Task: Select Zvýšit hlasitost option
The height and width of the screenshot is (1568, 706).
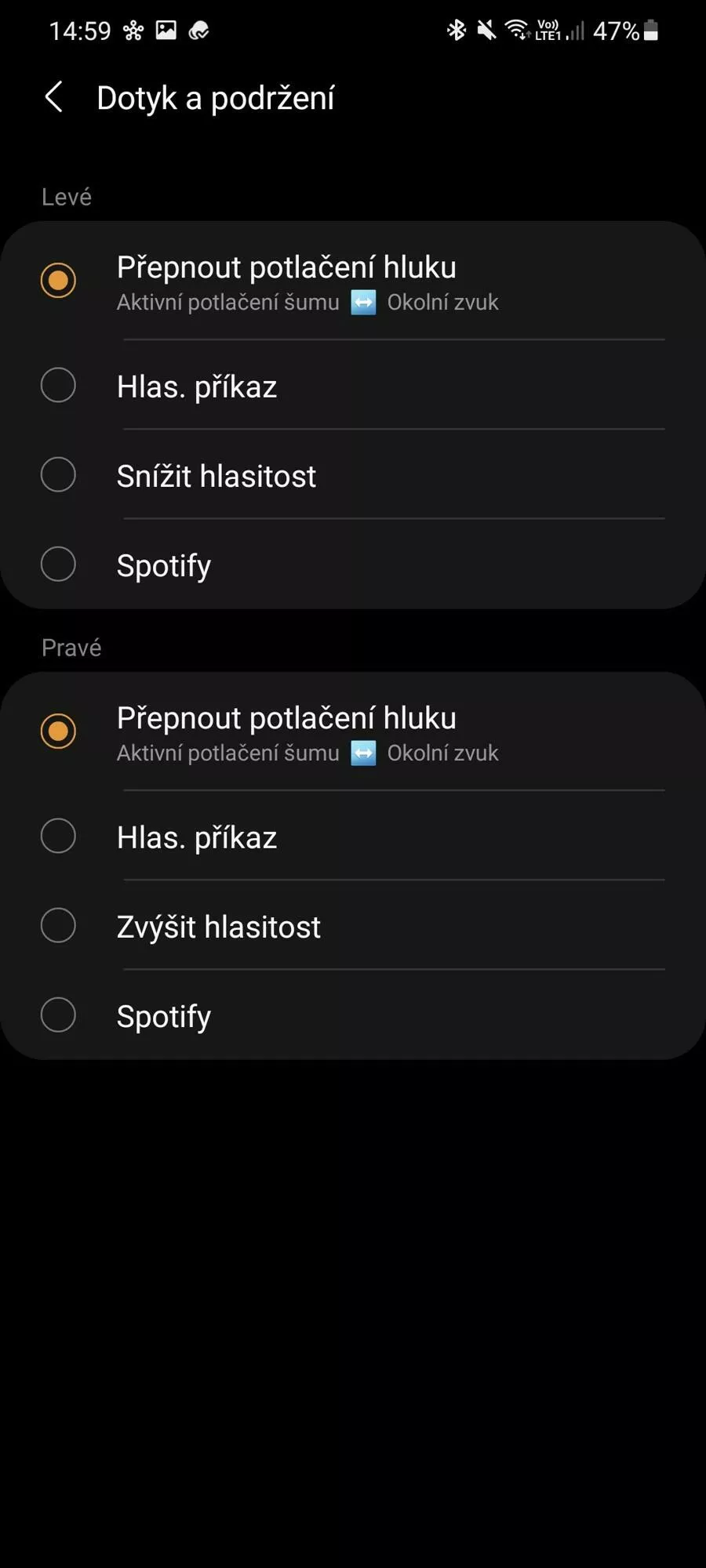Action: click(353, 925)
